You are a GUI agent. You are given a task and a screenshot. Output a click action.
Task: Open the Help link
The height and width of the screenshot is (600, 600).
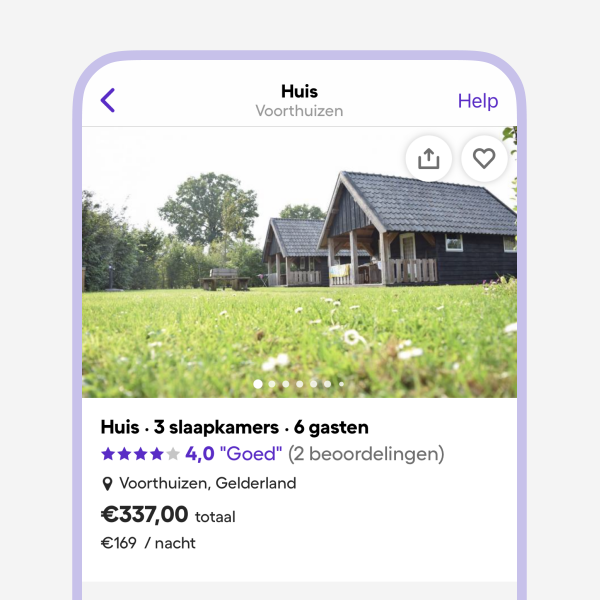click(477, 101)
